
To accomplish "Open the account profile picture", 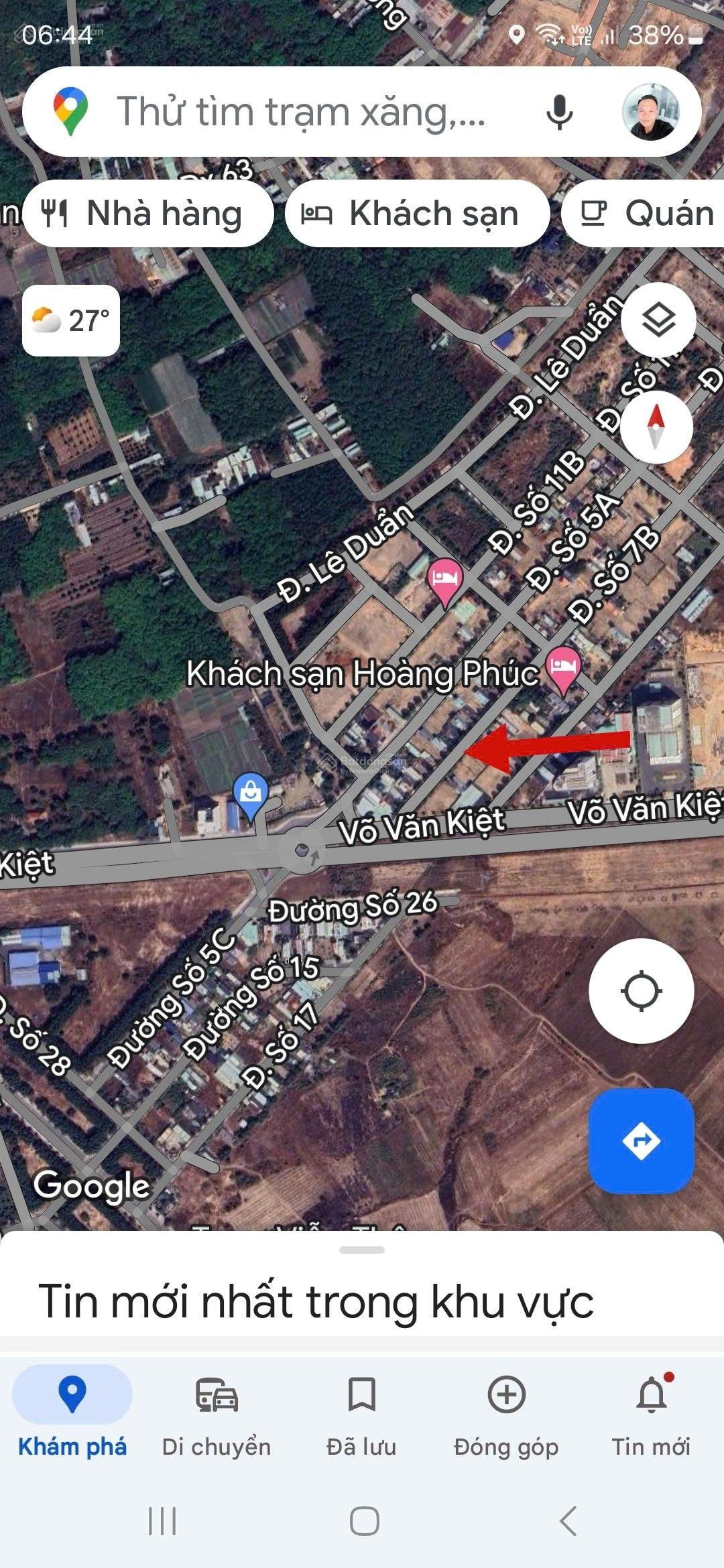I will click(650, 112).
